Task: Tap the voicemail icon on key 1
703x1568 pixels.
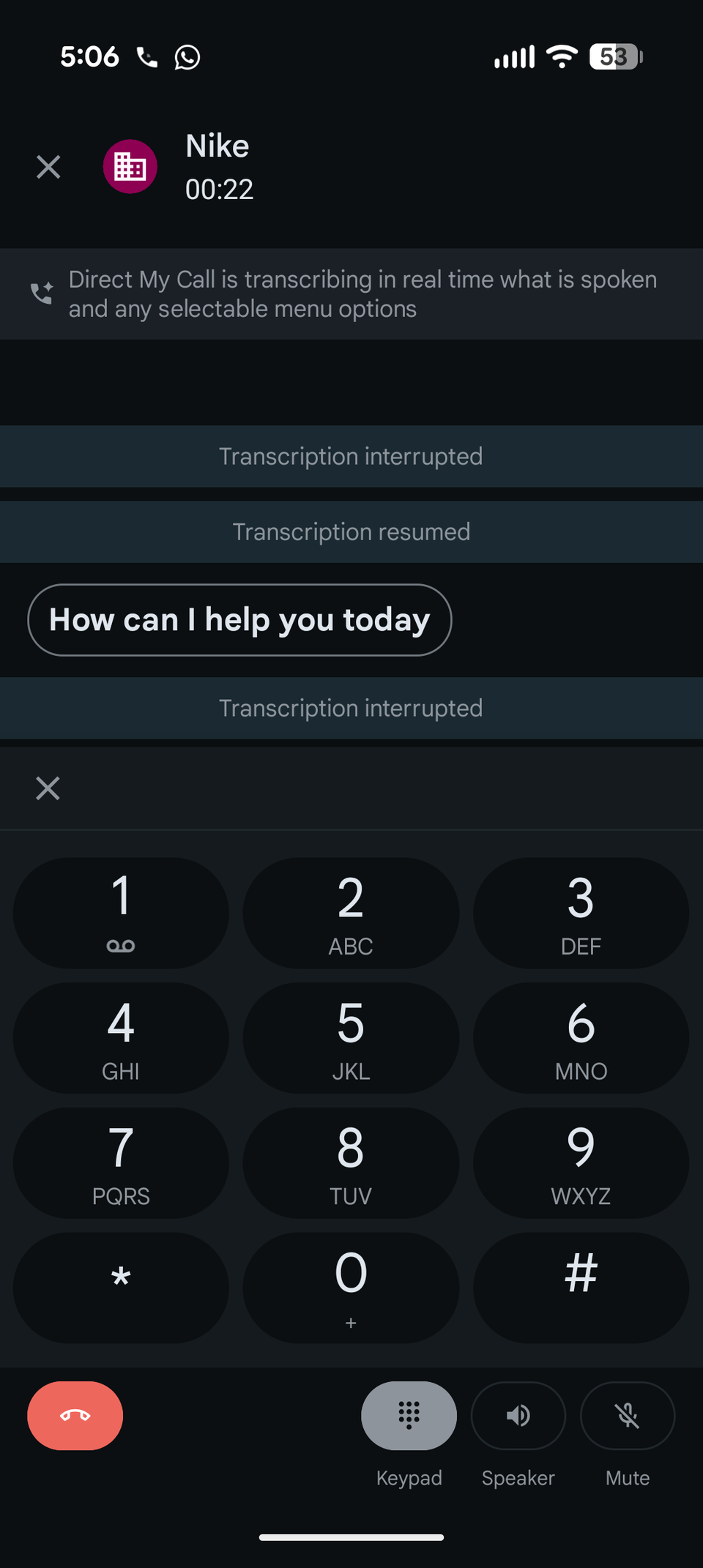Action: coord(121,944)
